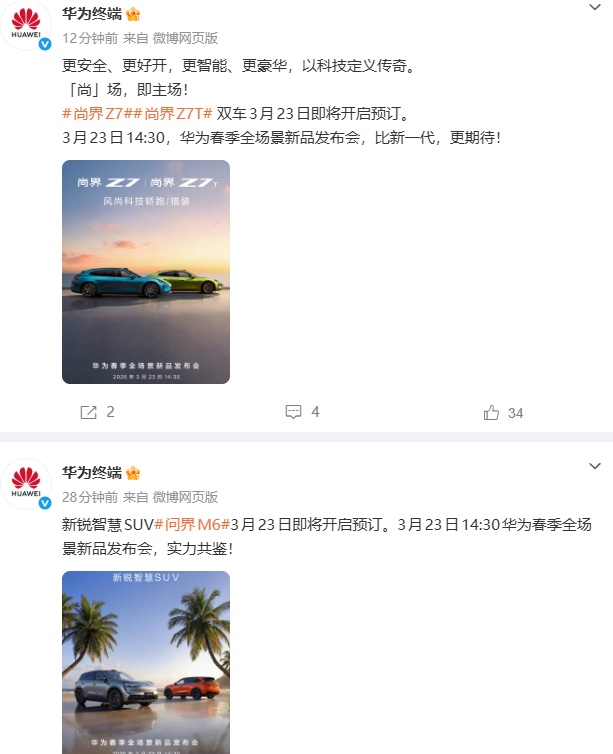Open the 尚界Z7 hashtag link
Image resolution: width=613 pixels, height=754 pixels.
[96, 112]
